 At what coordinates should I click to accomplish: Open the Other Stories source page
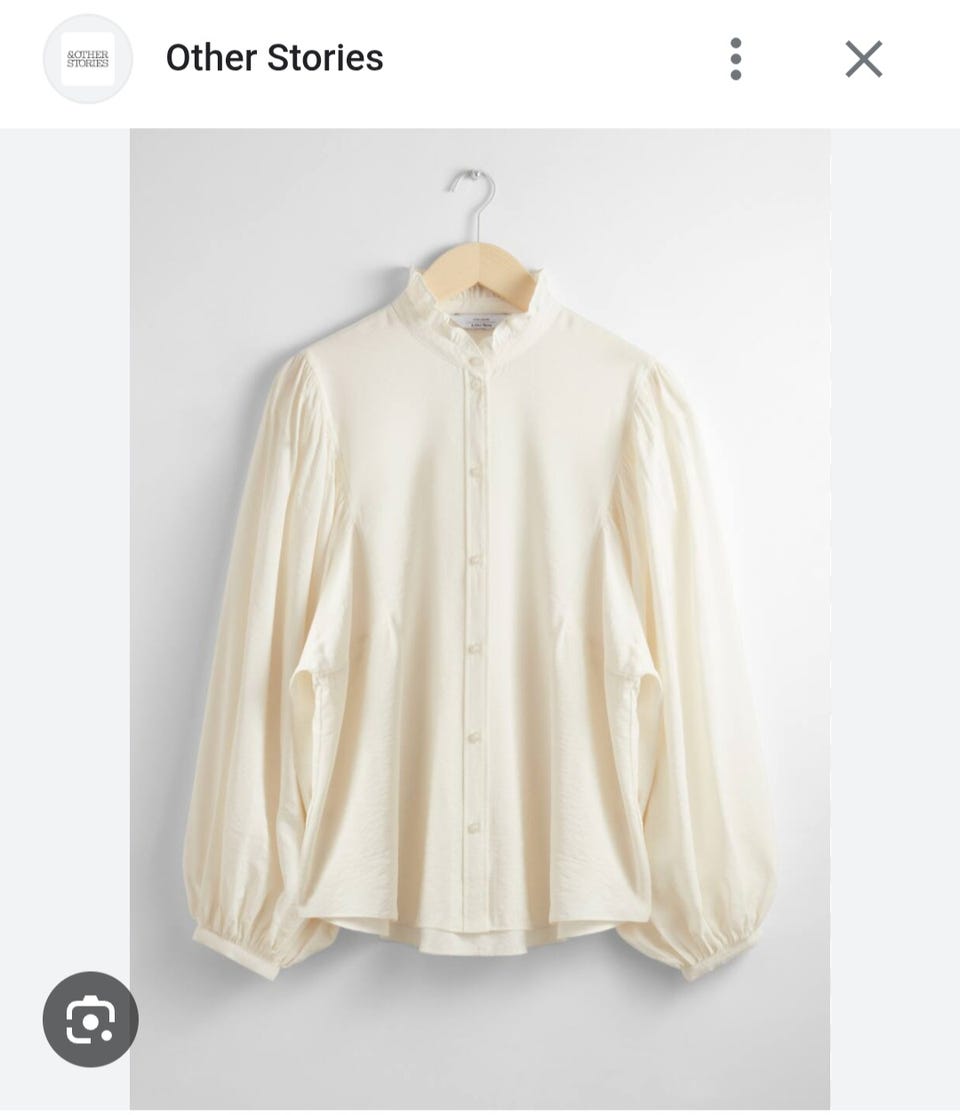pos(274,58)
